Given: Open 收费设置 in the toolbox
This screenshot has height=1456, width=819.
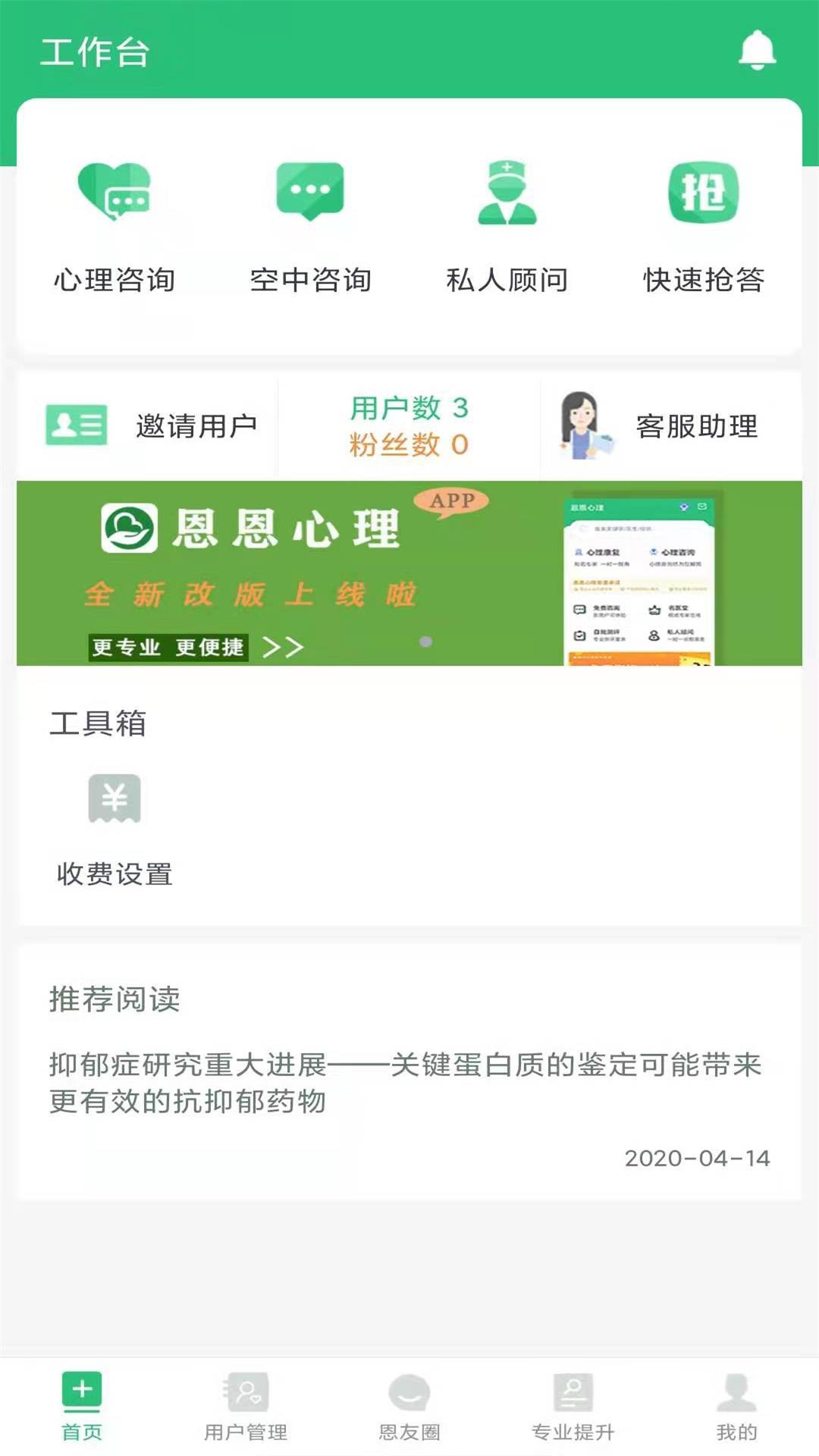Looking at the screenshot, I should (x=115, y=830).
